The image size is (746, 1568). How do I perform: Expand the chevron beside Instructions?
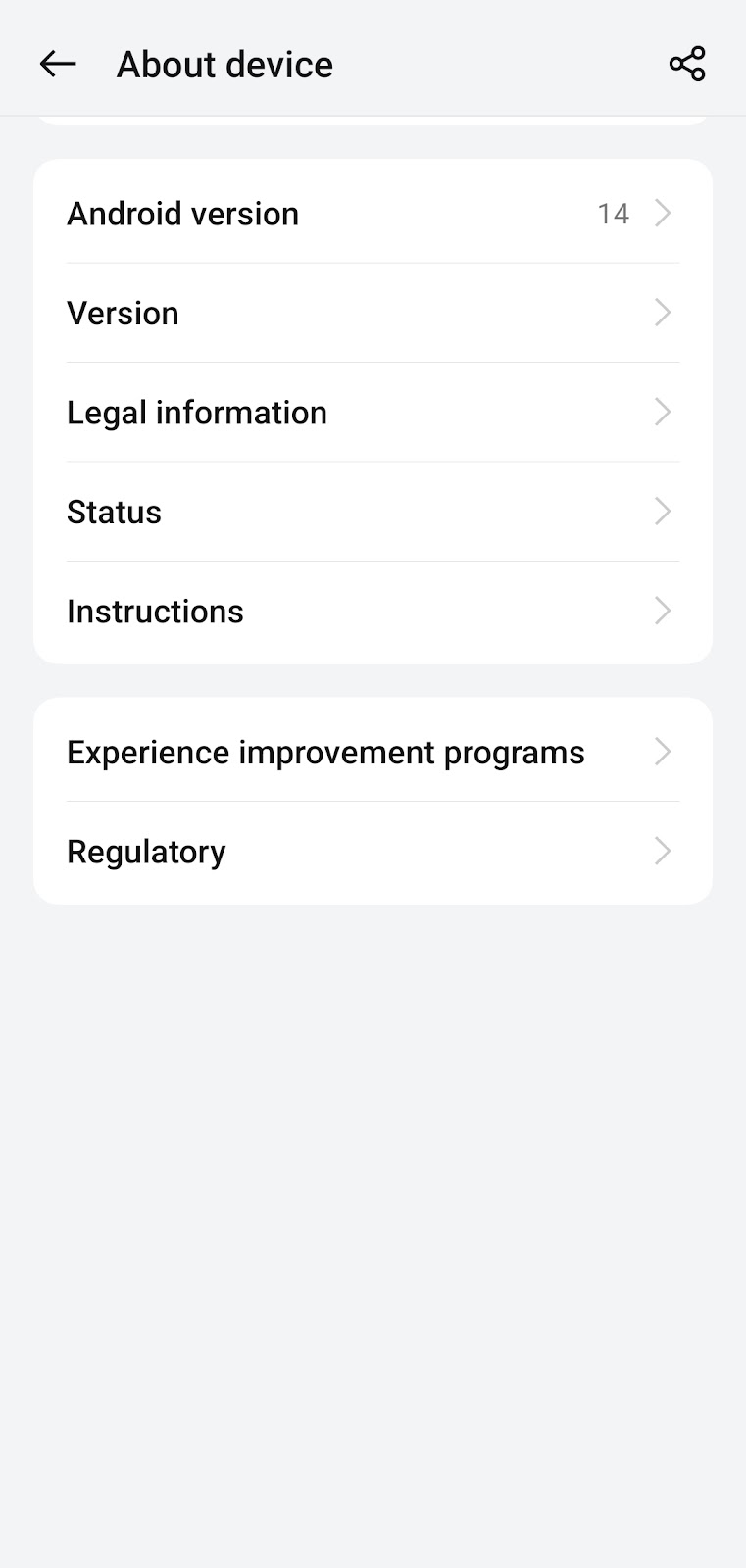pos(663,611)
